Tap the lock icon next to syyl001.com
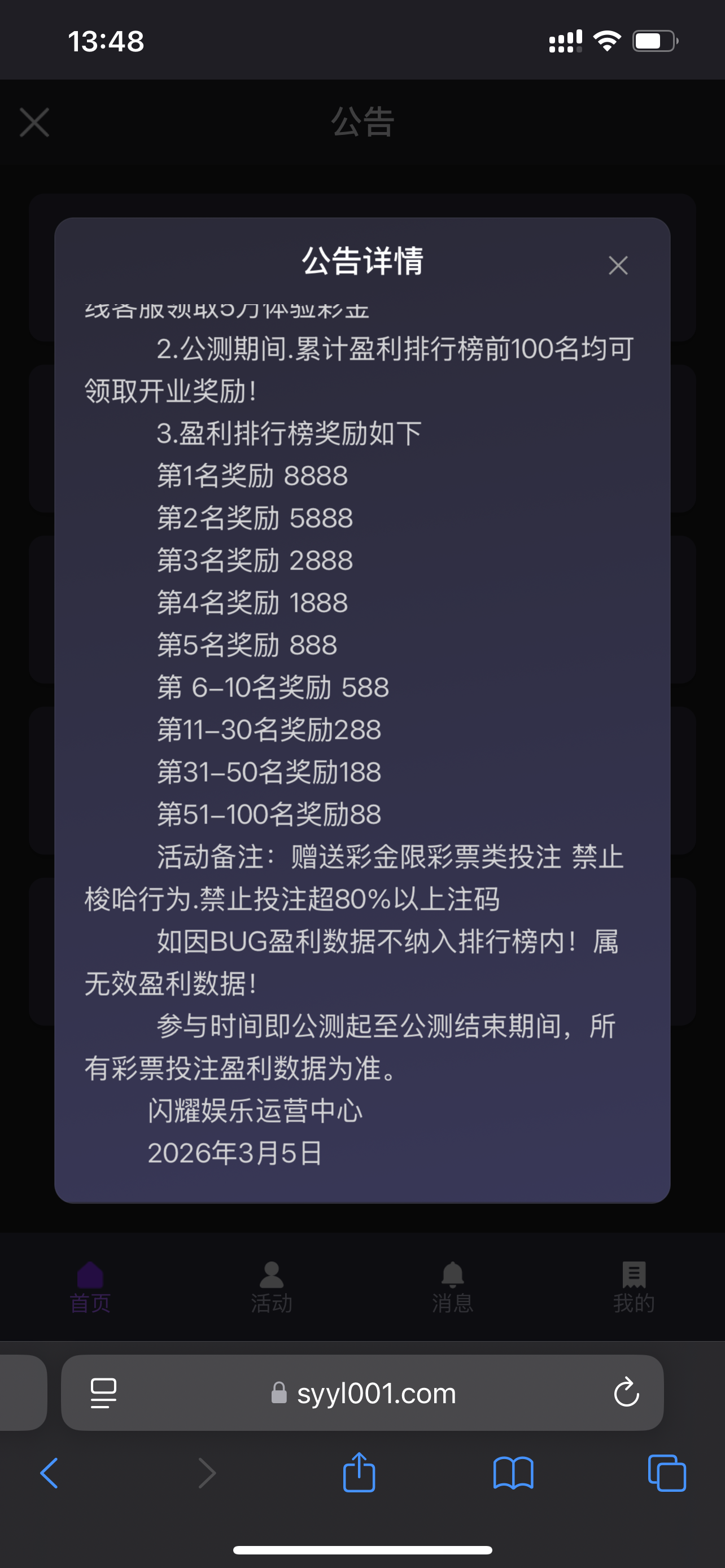 point(279,1393)
